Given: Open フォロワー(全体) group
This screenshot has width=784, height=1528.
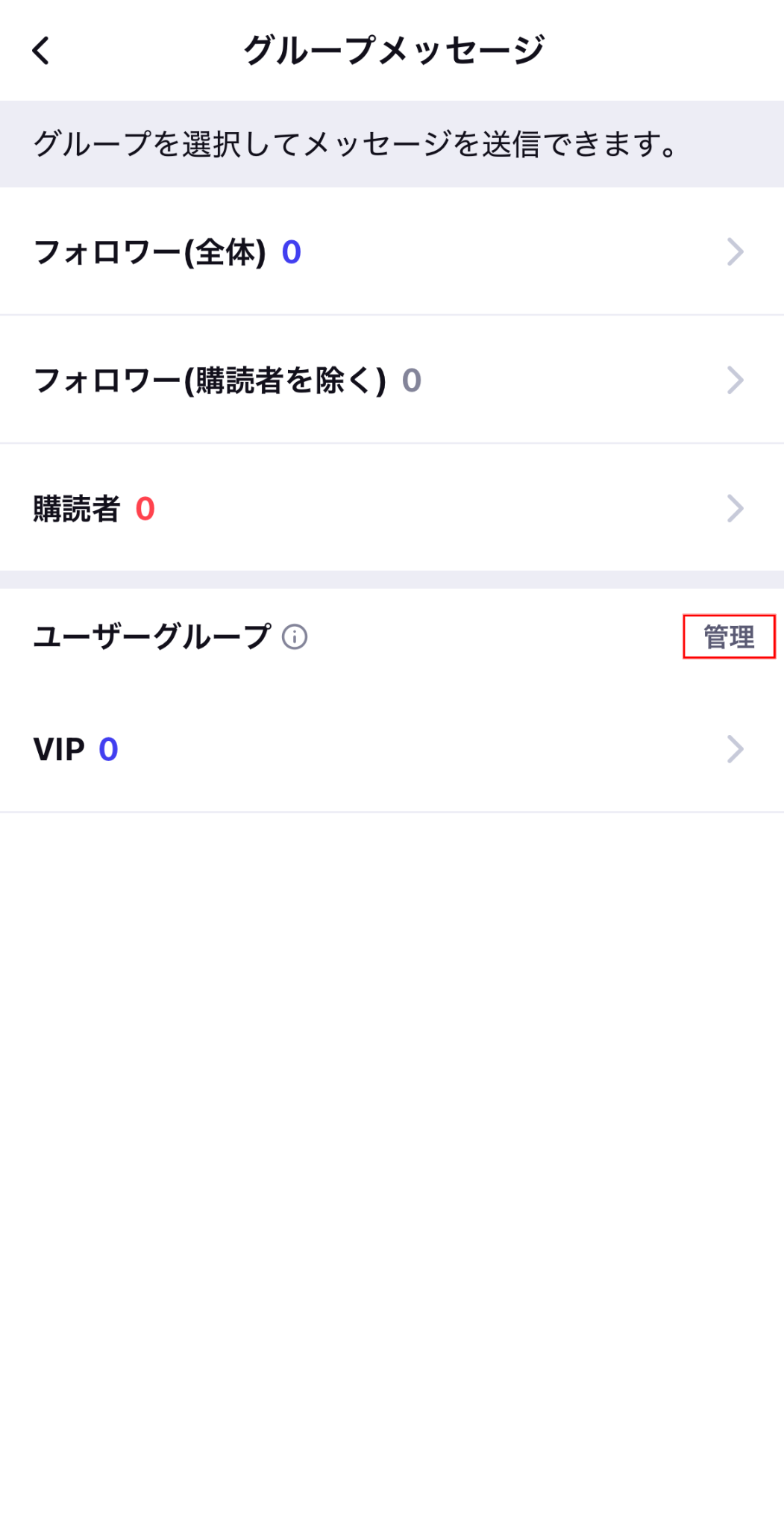Looking at the screenshot, I should (392, 252).
